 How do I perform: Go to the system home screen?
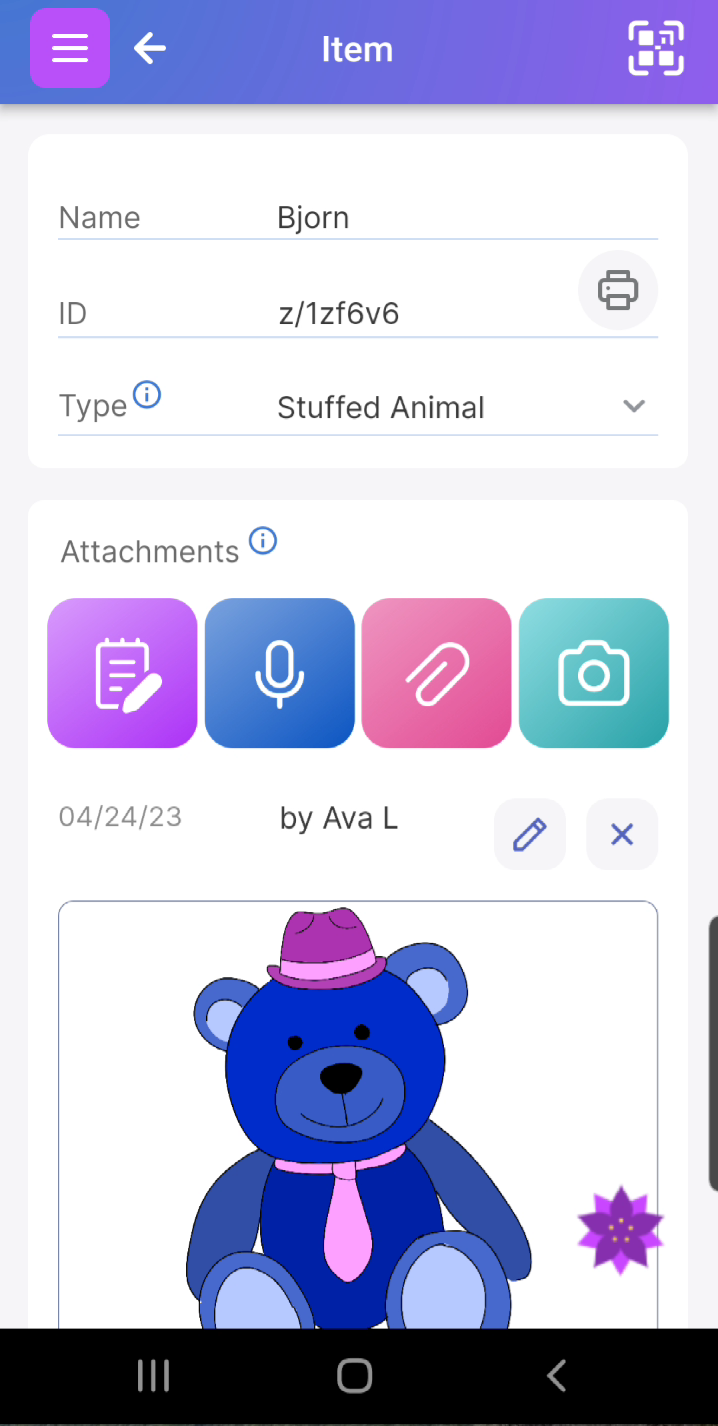click(355, 1376)
